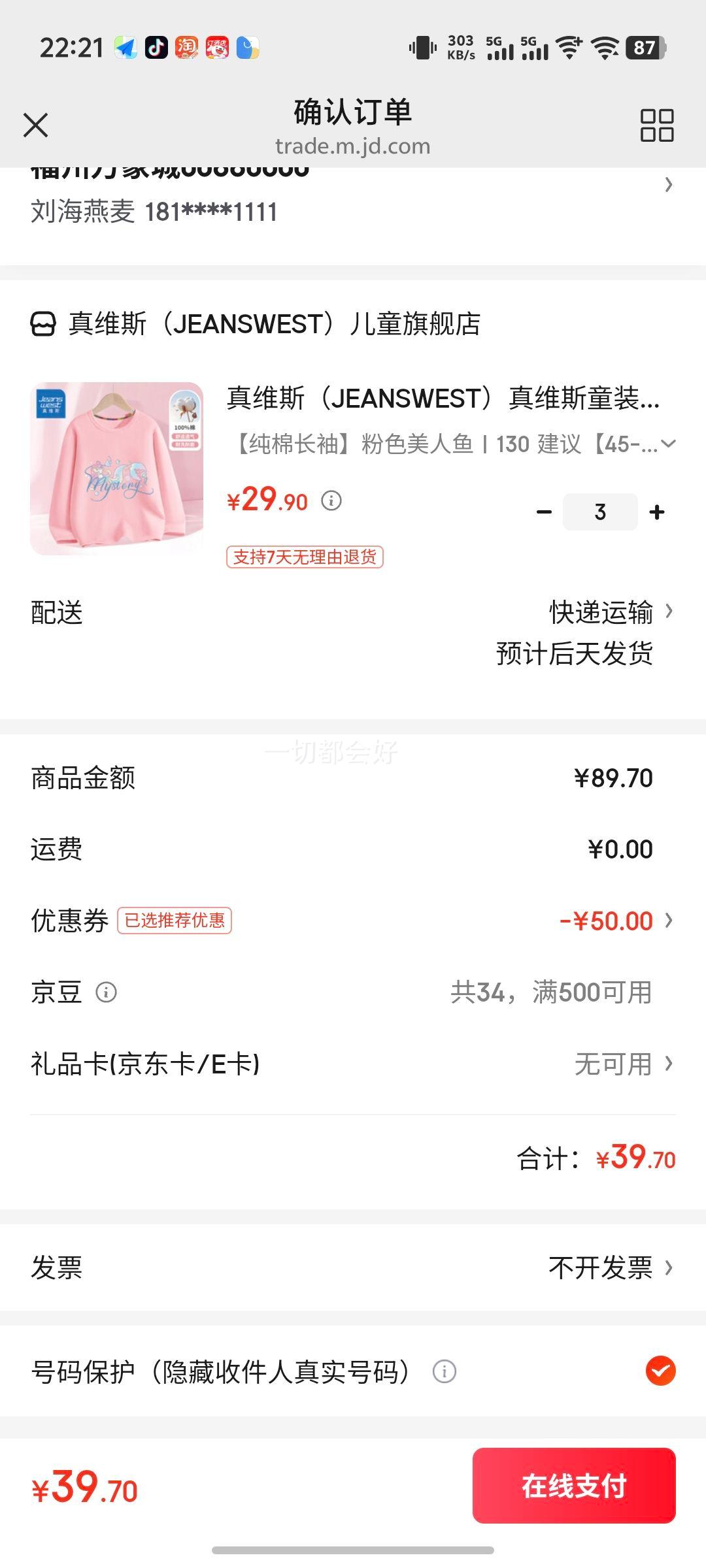Viewport: 706px width, 1568px height.
Task: Toggle the 支持7天无理由退货 label
Action: pos(306,558)
